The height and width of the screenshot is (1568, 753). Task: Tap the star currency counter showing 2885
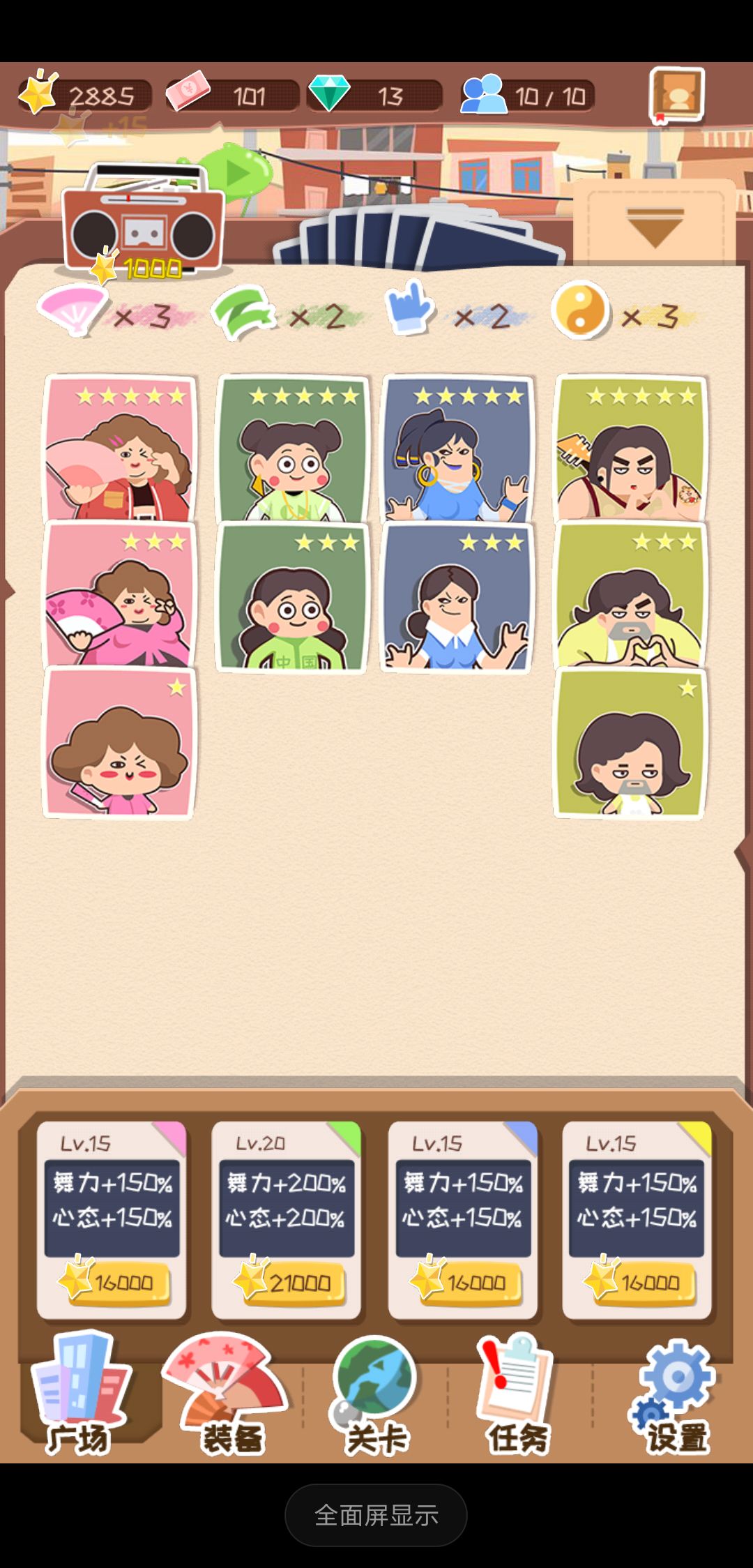tap(91, 96)
